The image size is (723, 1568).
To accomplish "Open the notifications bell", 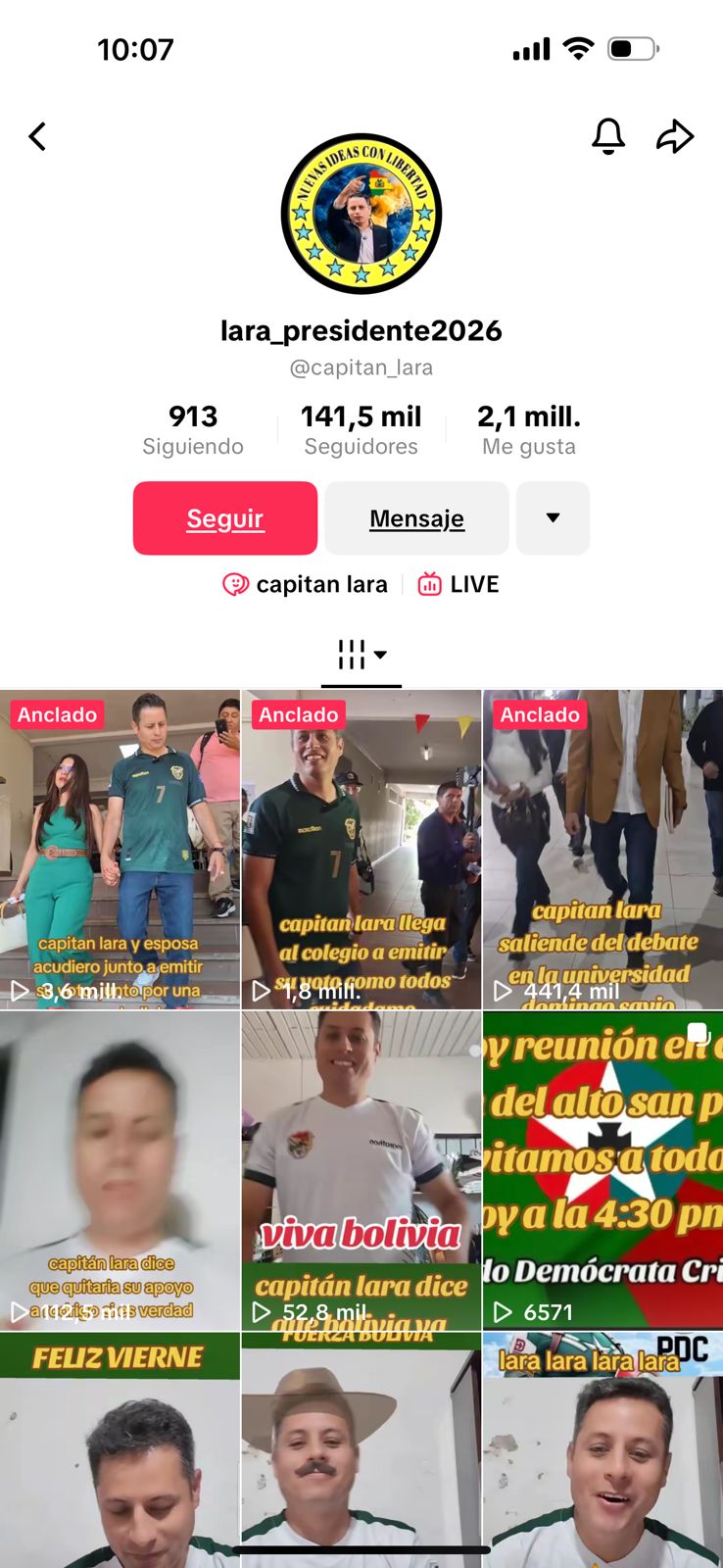I will click(608, 136).
